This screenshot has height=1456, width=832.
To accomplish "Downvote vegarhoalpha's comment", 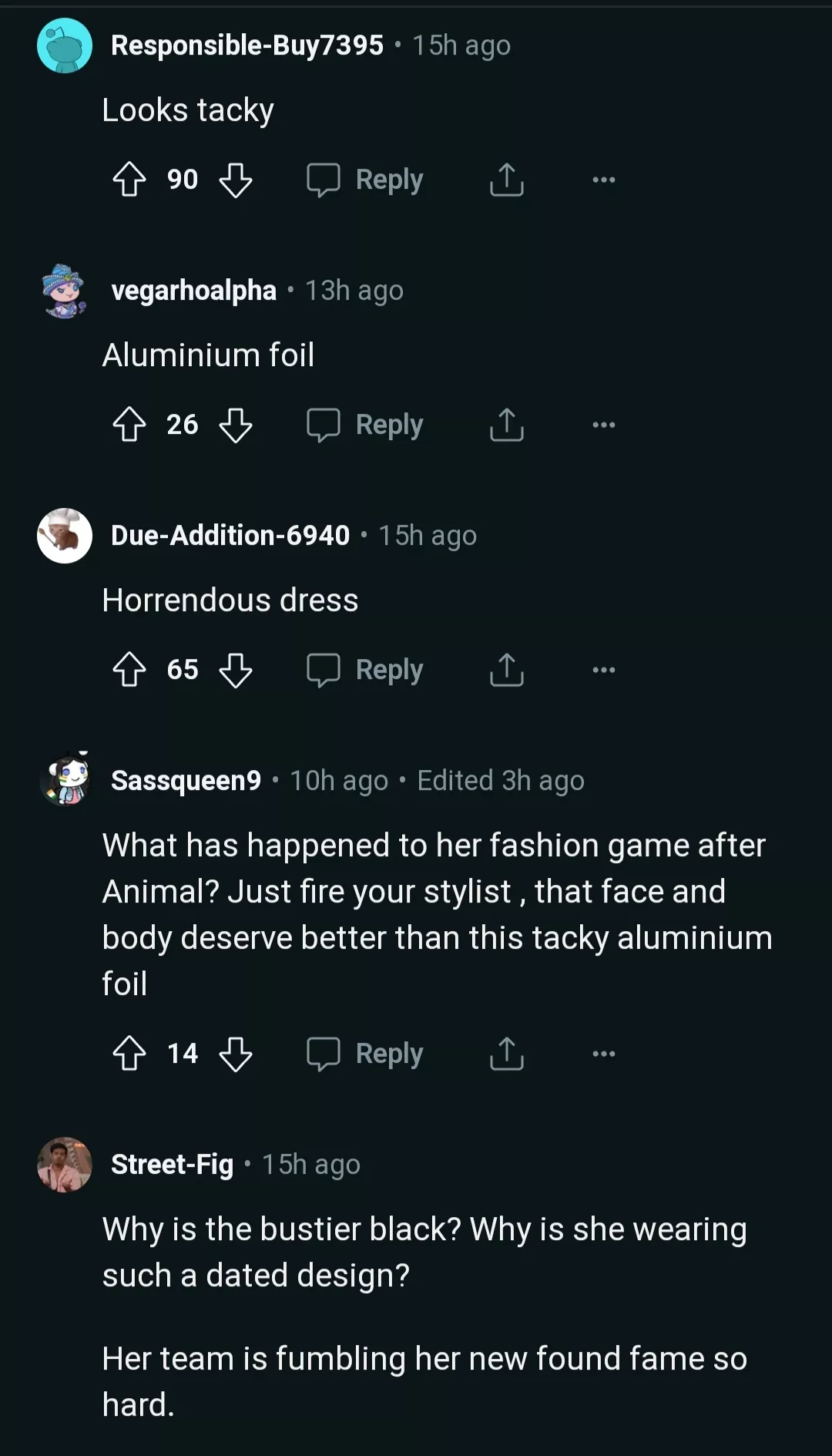I will click(x=235, y=425).
